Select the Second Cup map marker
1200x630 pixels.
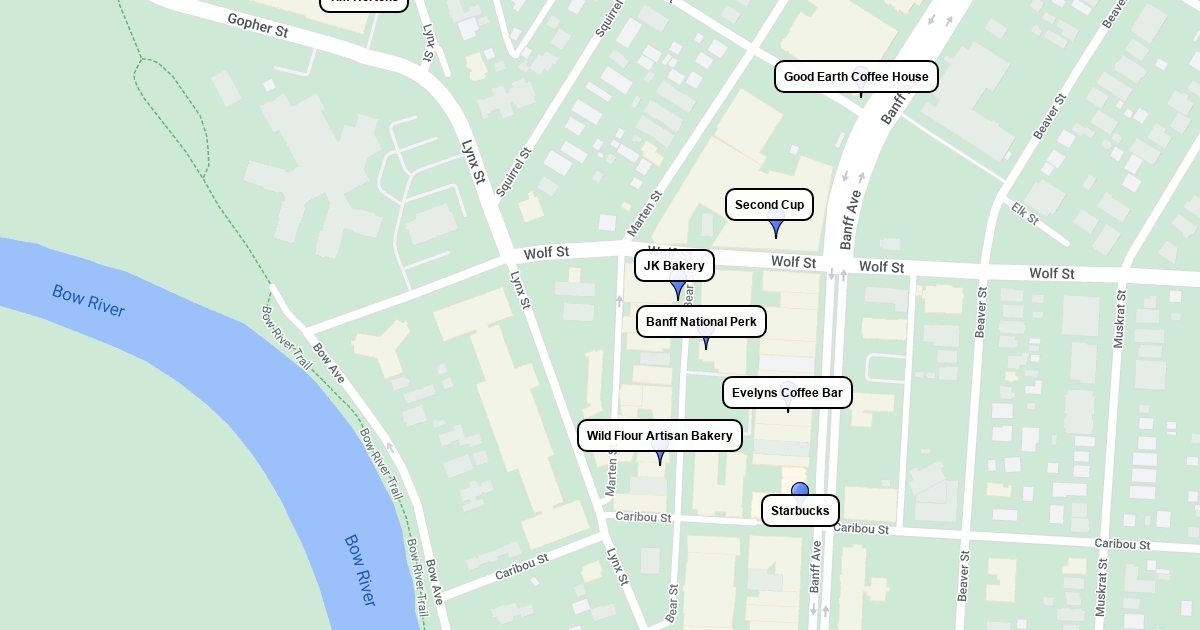click(769, 205)
